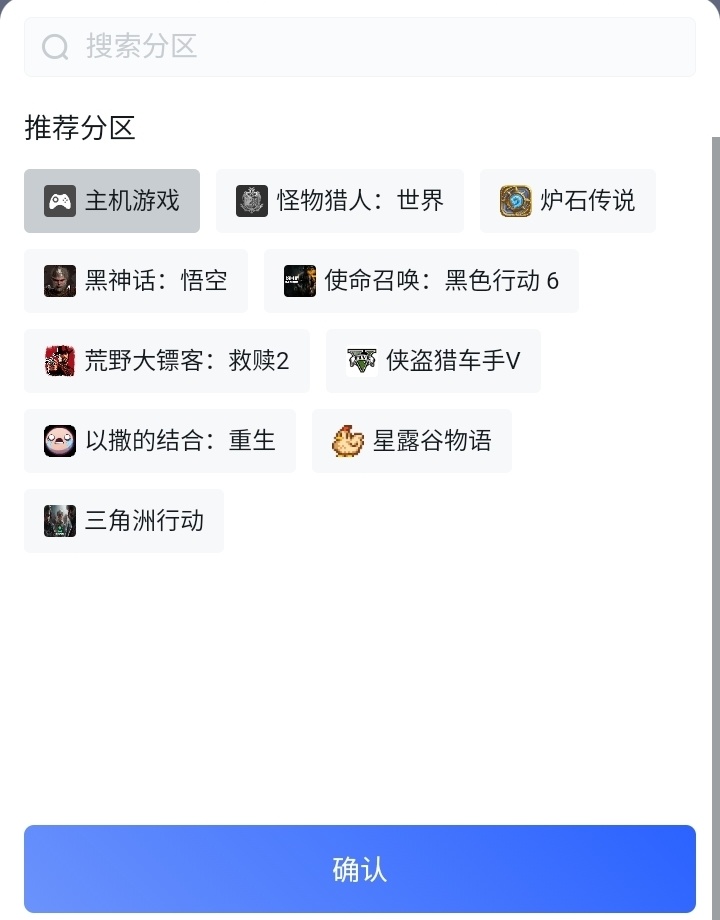Choose 荒野大镖客:救赎2 category

click(167, 361)
